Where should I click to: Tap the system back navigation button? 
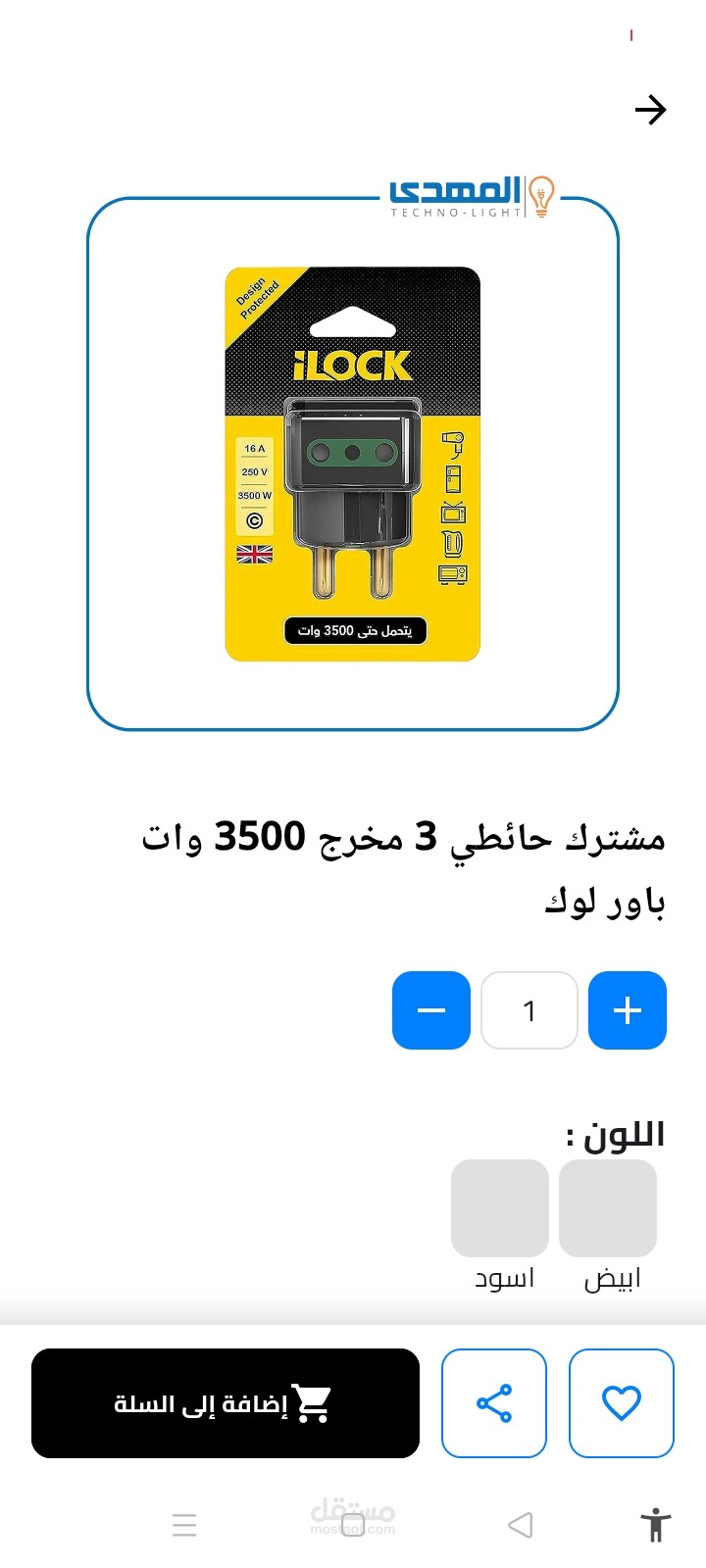521,1525
